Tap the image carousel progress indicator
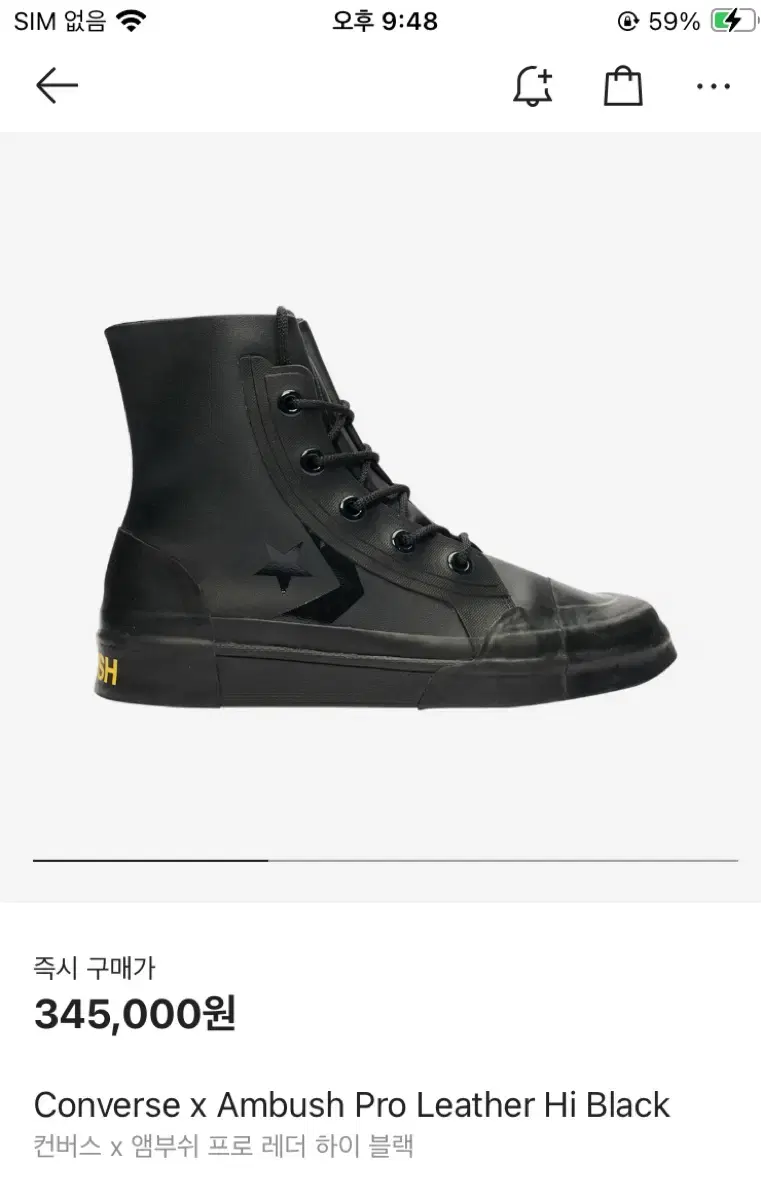The width and height of the screenshot is (761, 1200). coord(150,858)
